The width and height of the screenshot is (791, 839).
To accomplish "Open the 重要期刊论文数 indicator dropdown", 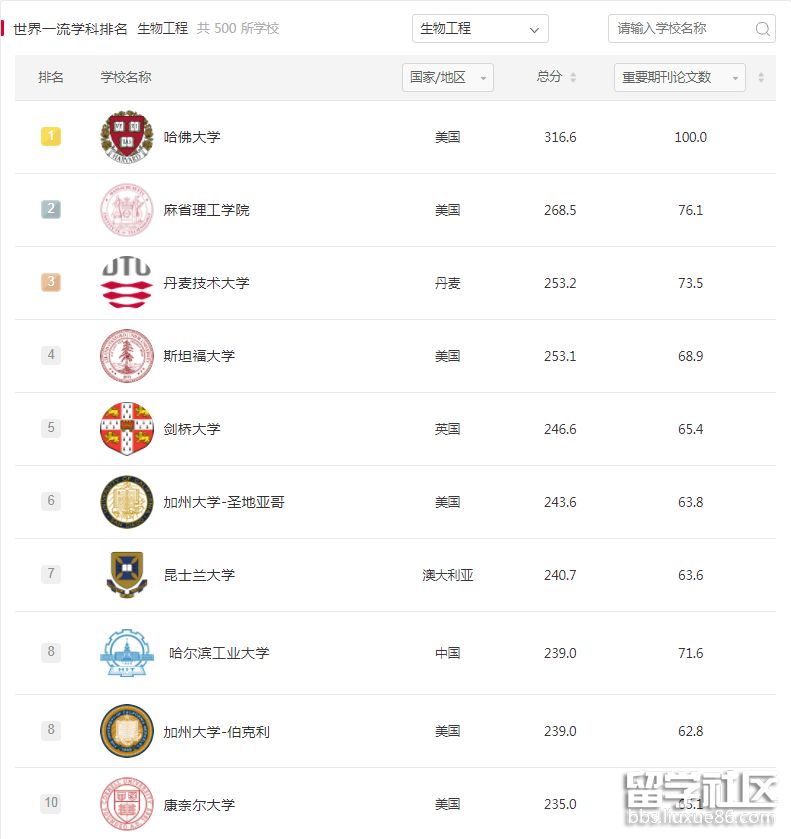I will pyautogui.click(x=679, y=77).
